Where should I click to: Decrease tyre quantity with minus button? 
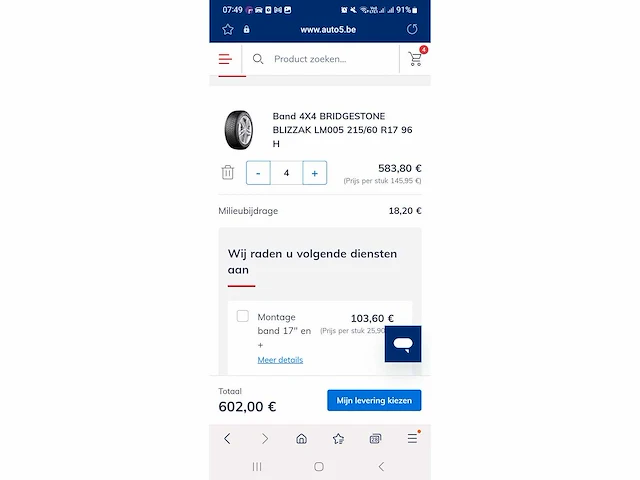point(258,173)
